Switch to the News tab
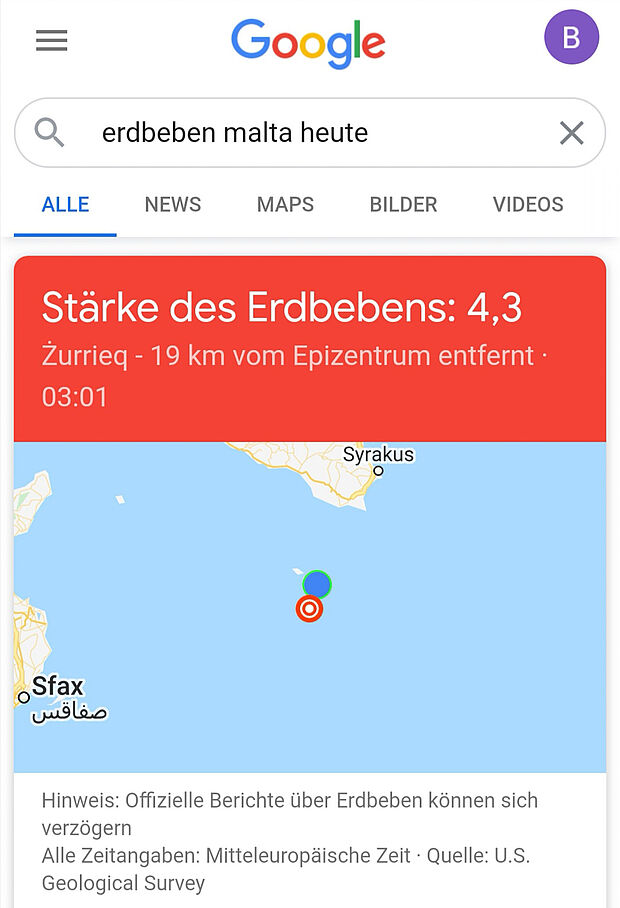 pyautogui.click(x=173, y=205)
